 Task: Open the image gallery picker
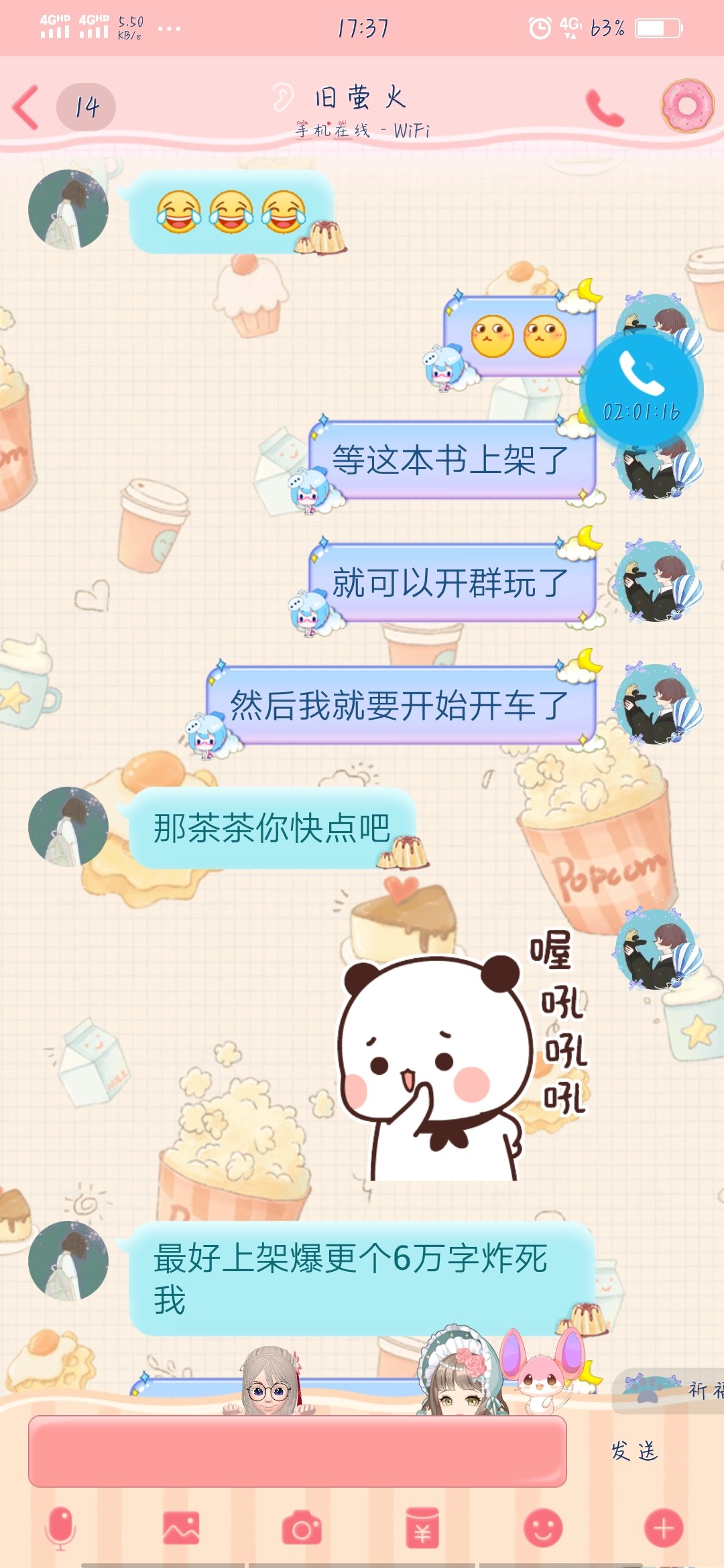tap(181, 1528)
